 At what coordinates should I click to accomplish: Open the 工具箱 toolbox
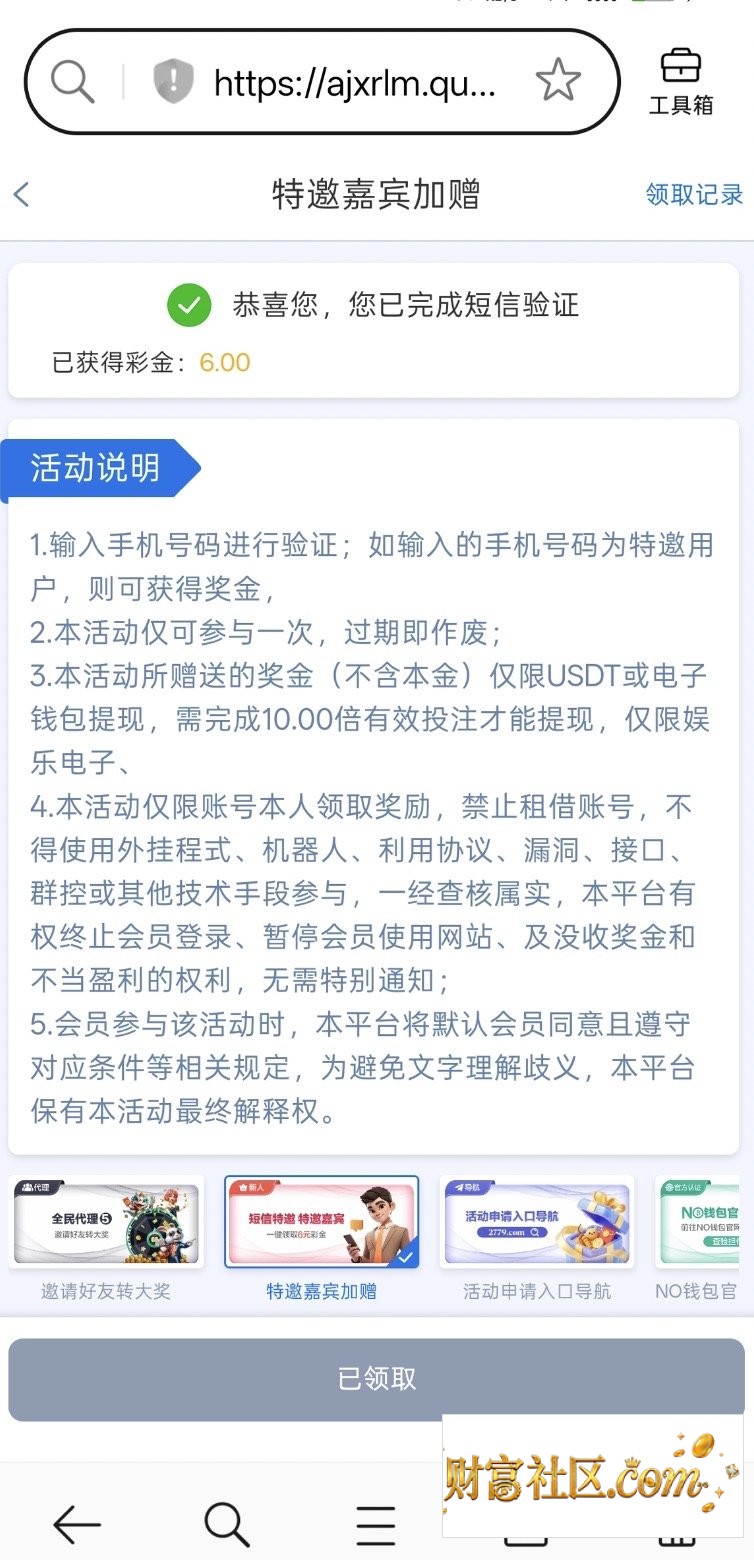(681, 81)
